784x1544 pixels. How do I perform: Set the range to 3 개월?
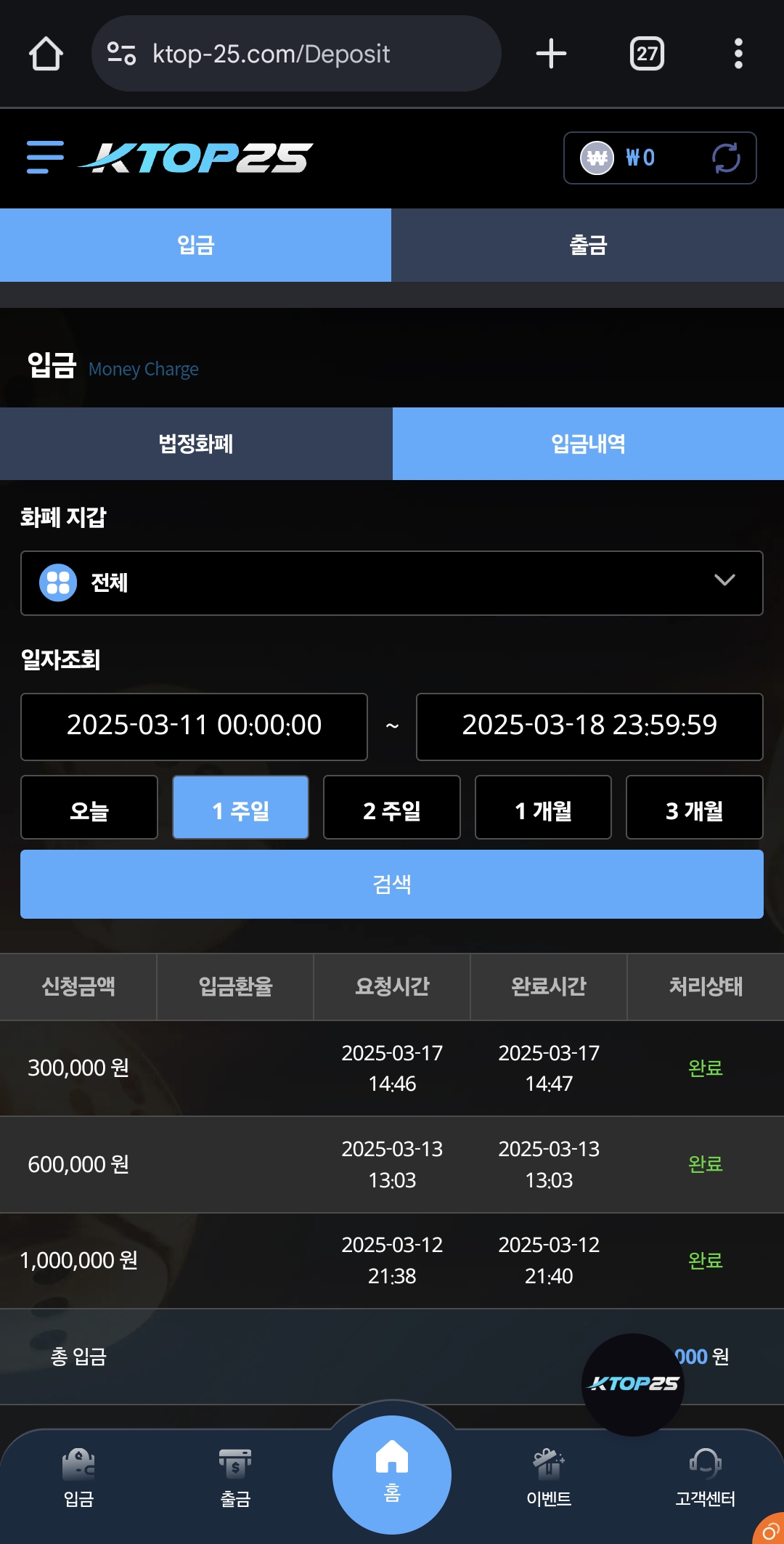694,808
